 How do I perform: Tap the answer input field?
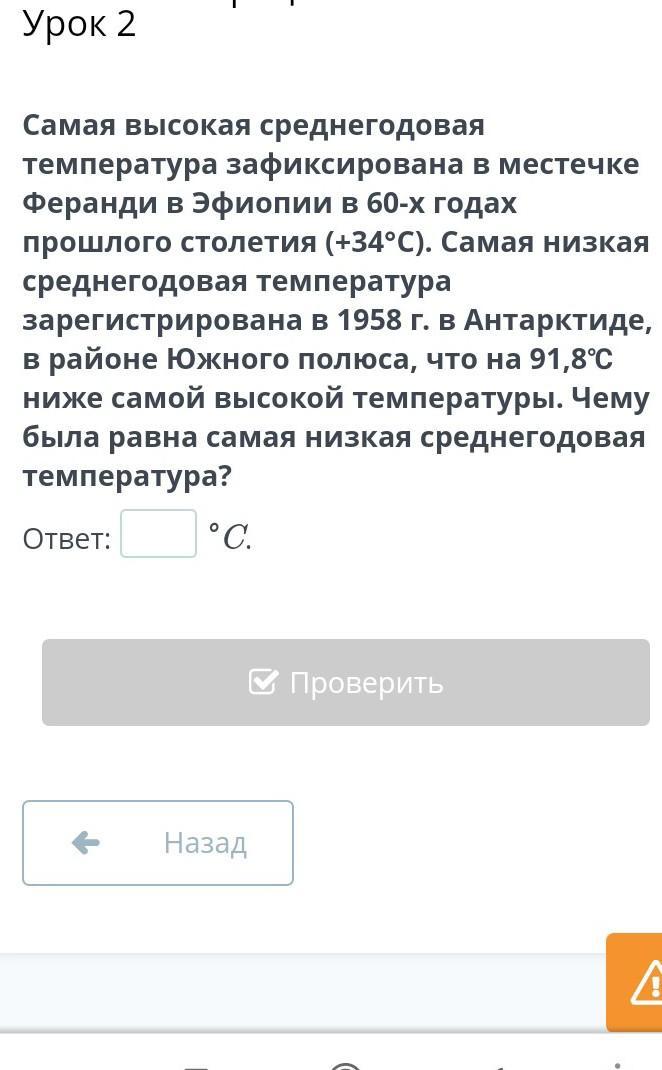(x=158, y=534)
